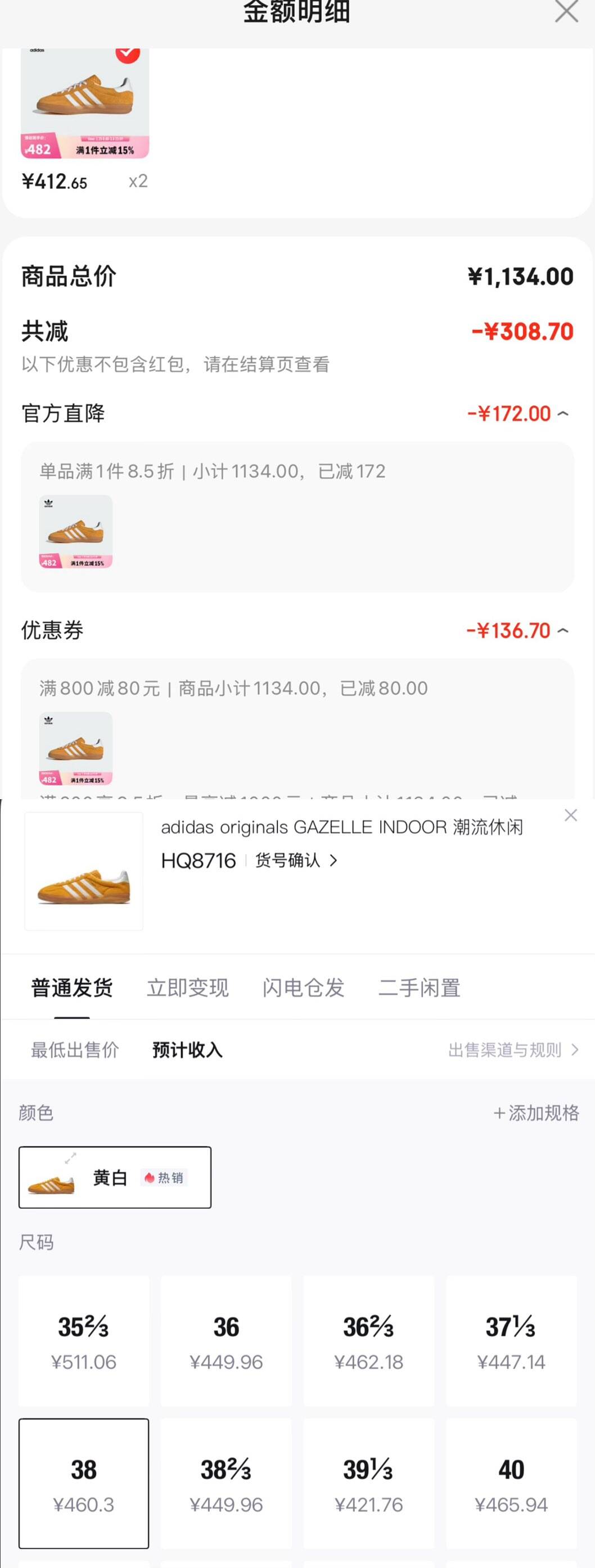The image size is (595, 1568).
Task: Open the 闪电仓发 tab
Action: pos(303,987)
